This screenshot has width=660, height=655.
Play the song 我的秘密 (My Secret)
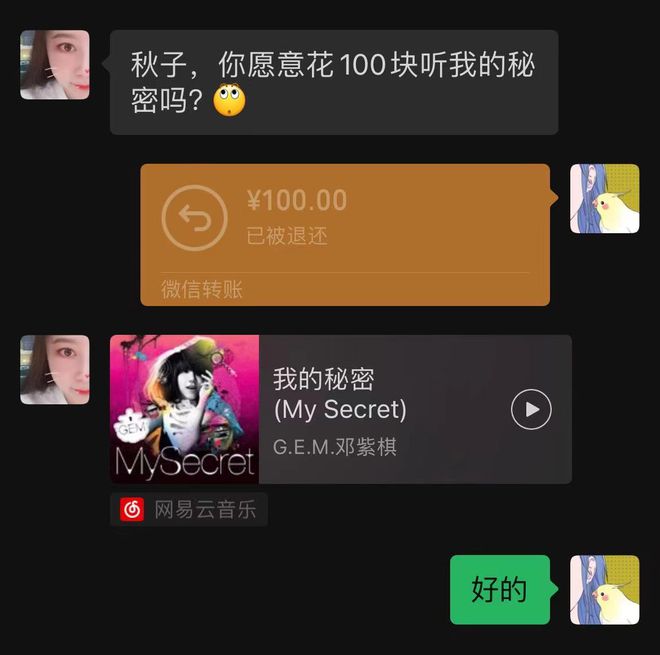(x=531, y=409)
